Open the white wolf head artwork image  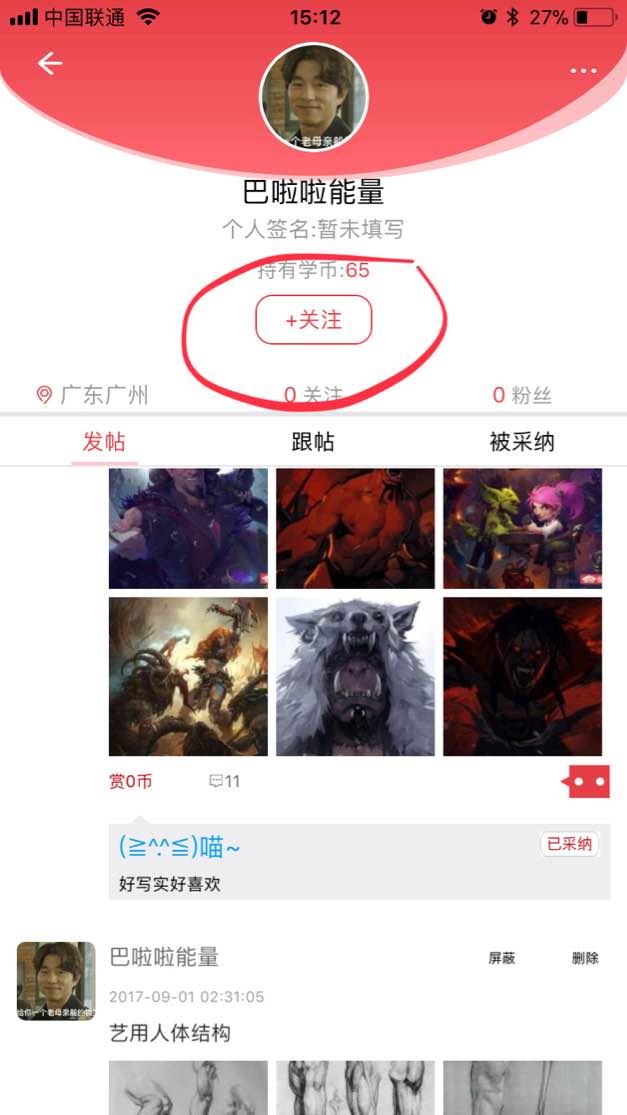(355, 677)
